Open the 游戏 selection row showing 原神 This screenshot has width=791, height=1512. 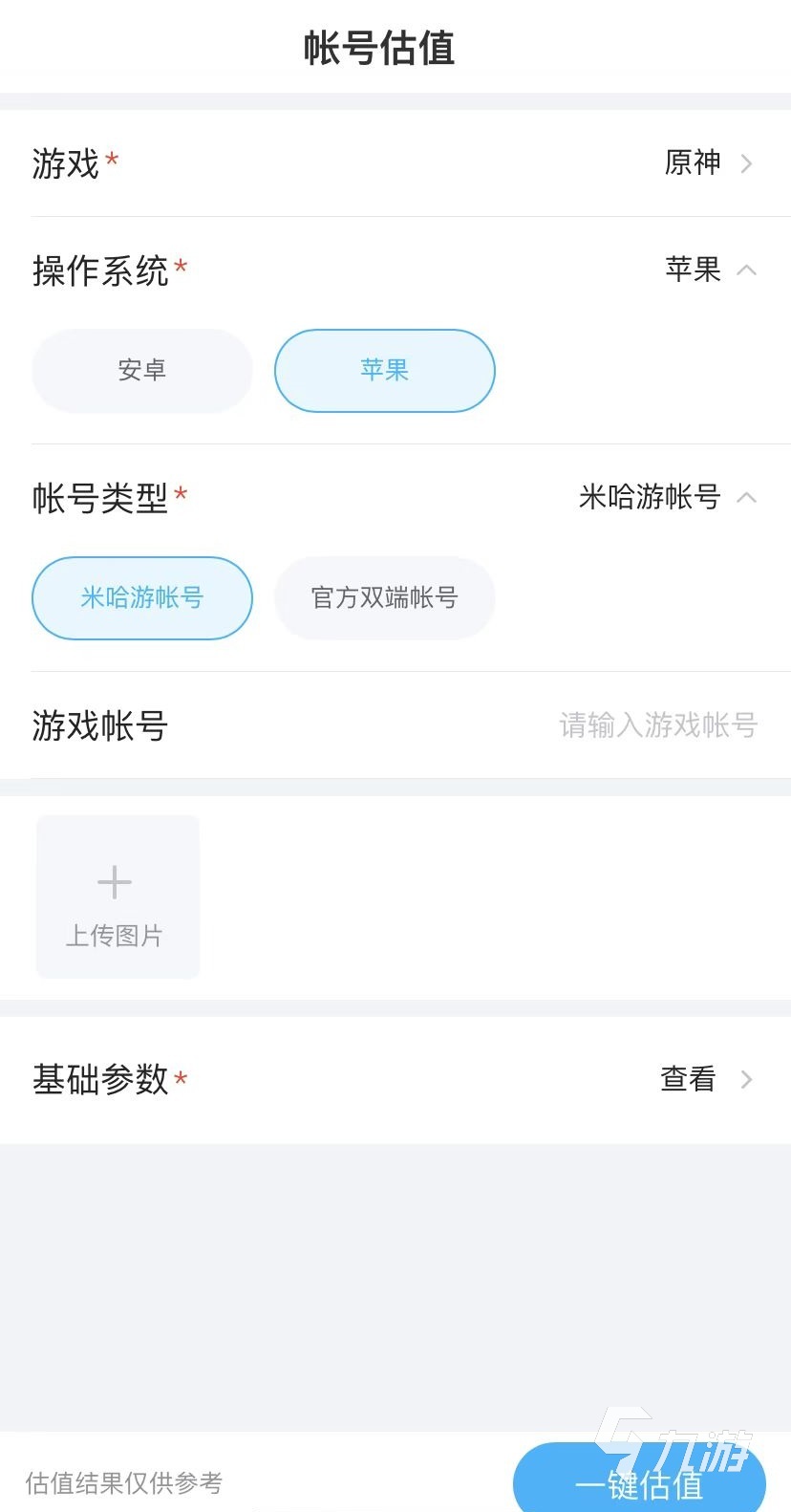pyautogui.click(x=707, y=163)
